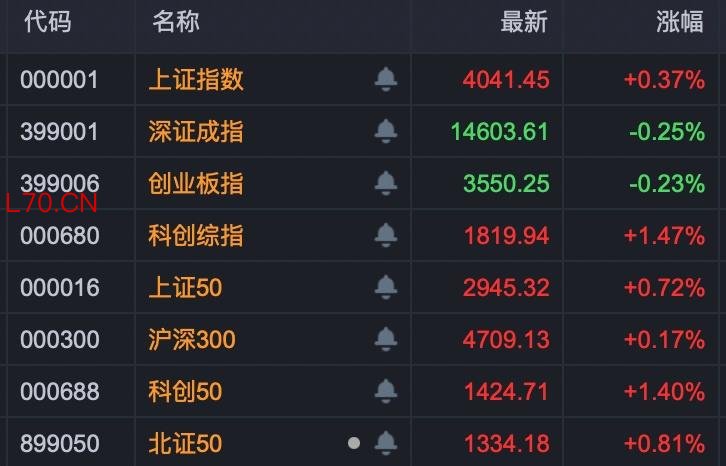Set an alert bell for 上证指数
The width and height of the screenshot is (726, 466).
(385, 80)
